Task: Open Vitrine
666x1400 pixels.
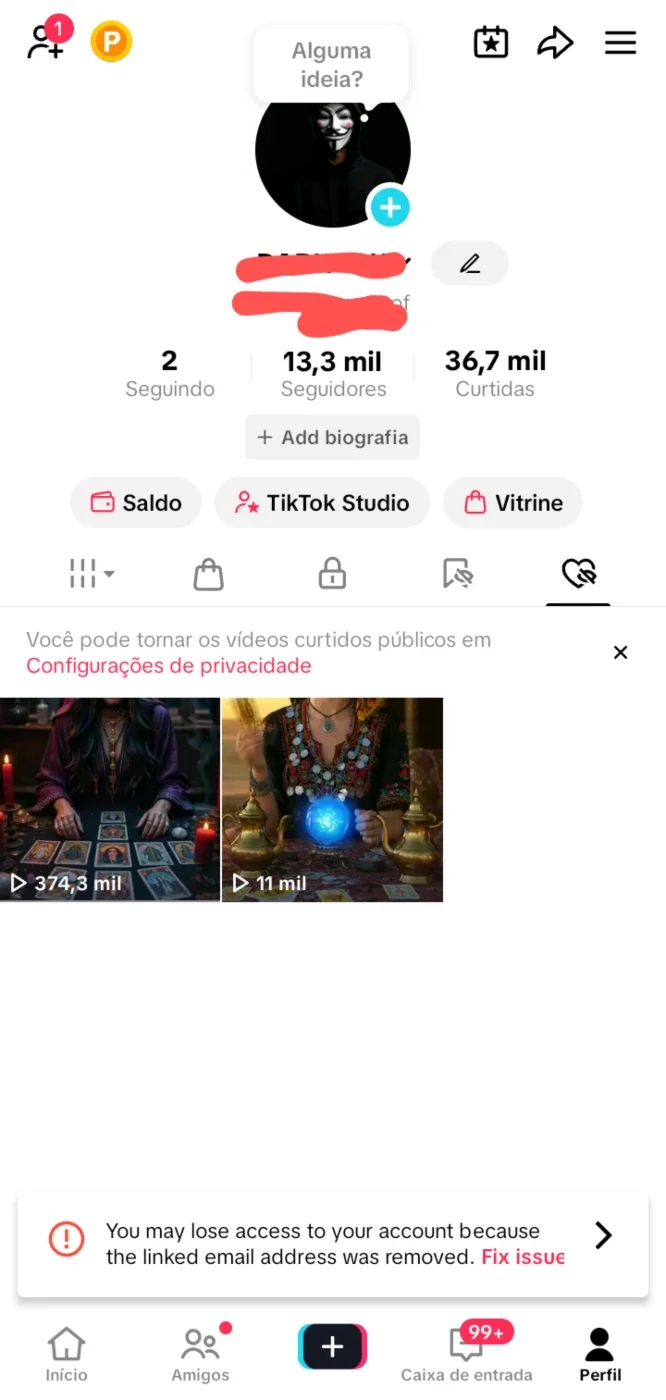Action: tap(513, 503)
